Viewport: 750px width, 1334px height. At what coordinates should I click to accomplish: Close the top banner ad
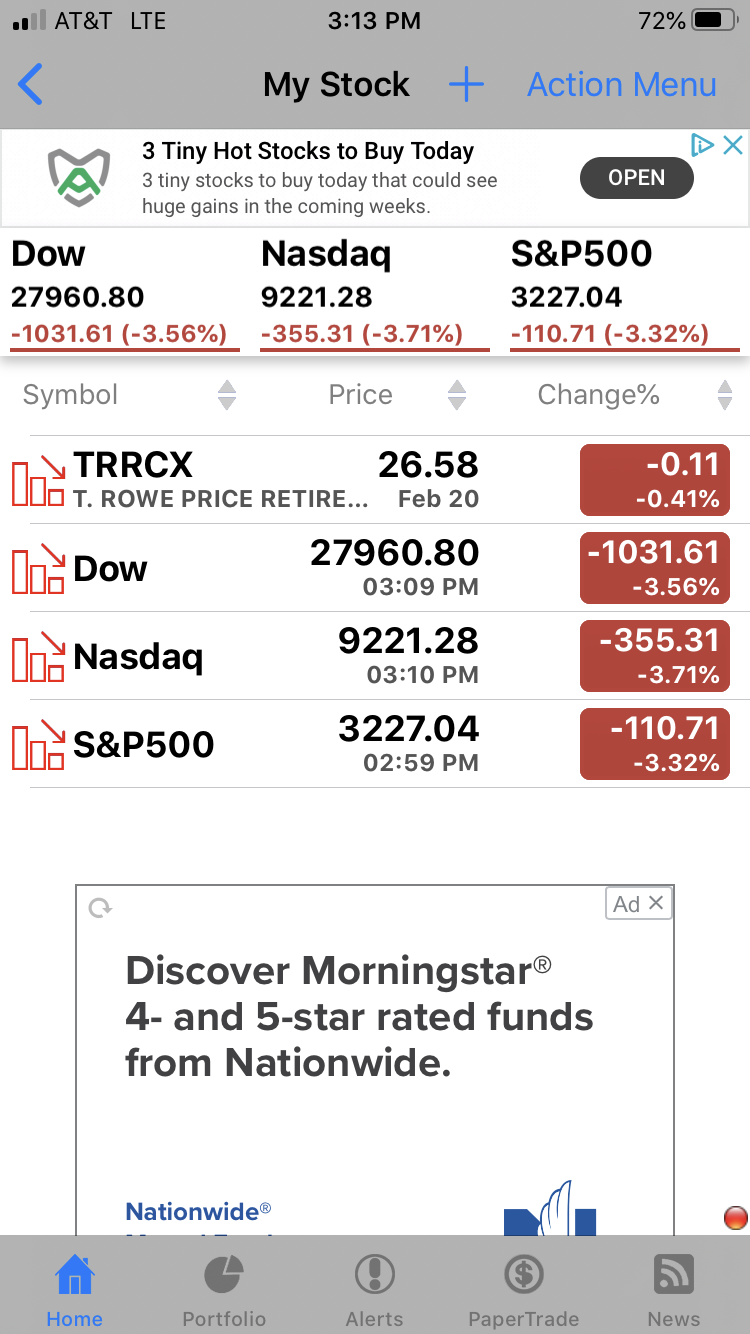coord(733,145)
